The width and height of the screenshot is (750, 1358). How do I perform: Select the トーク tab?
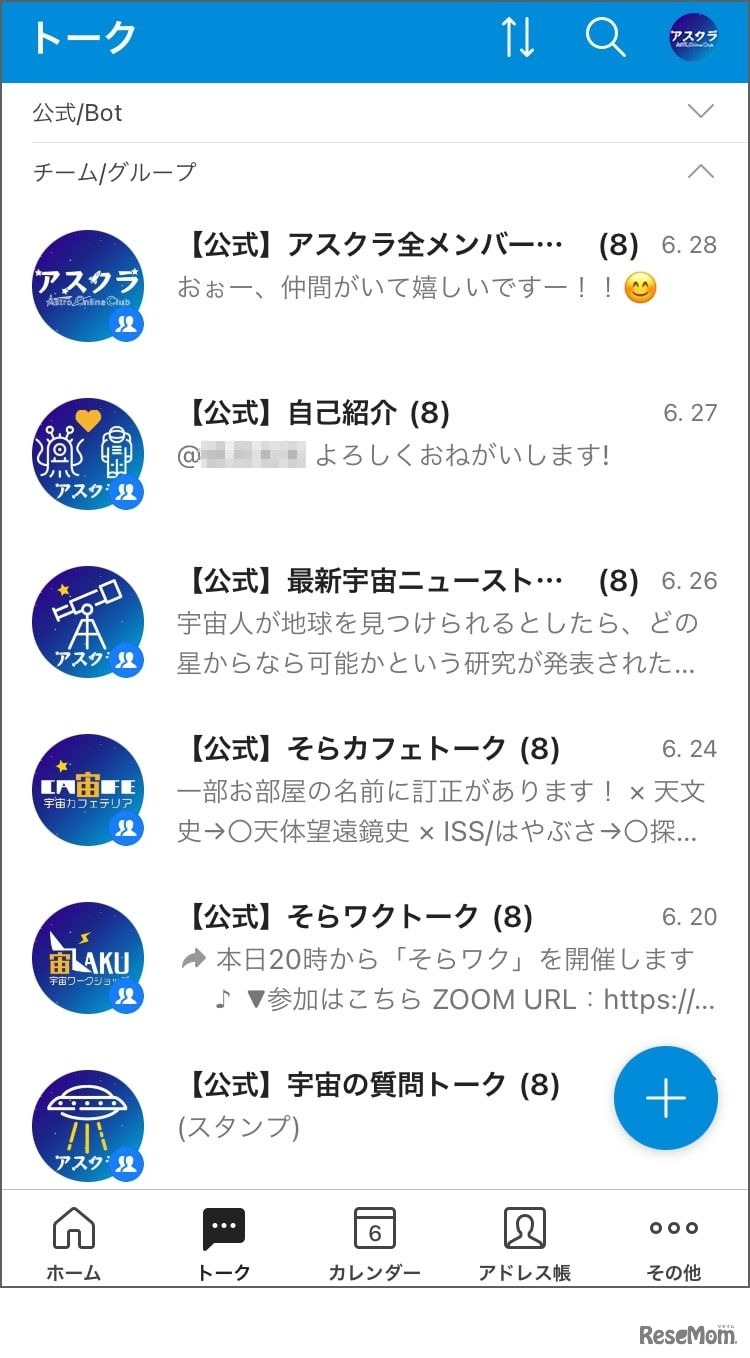(x=223, y=1243)
